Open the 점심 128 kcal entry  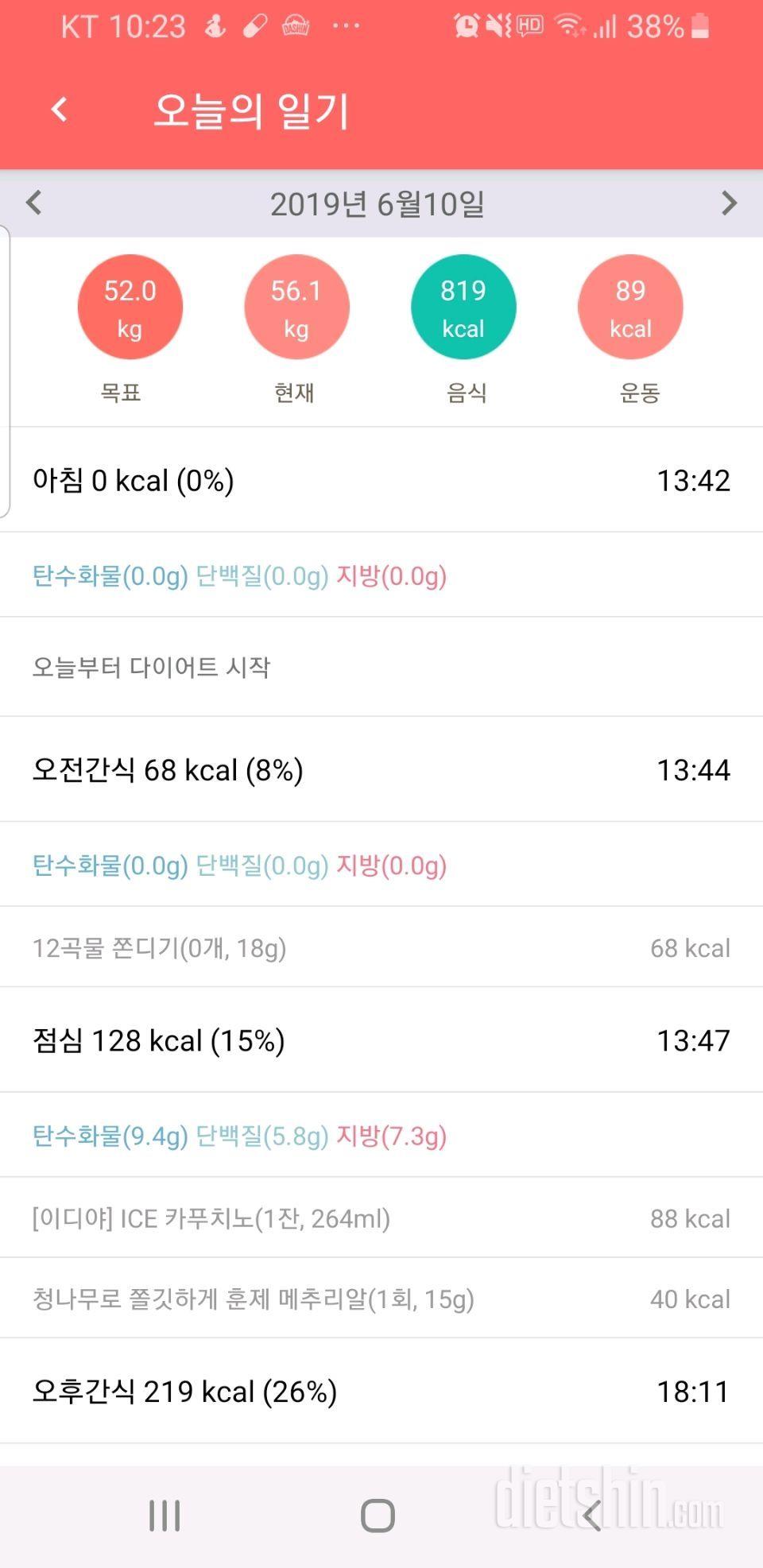(x=381, y=1040)
